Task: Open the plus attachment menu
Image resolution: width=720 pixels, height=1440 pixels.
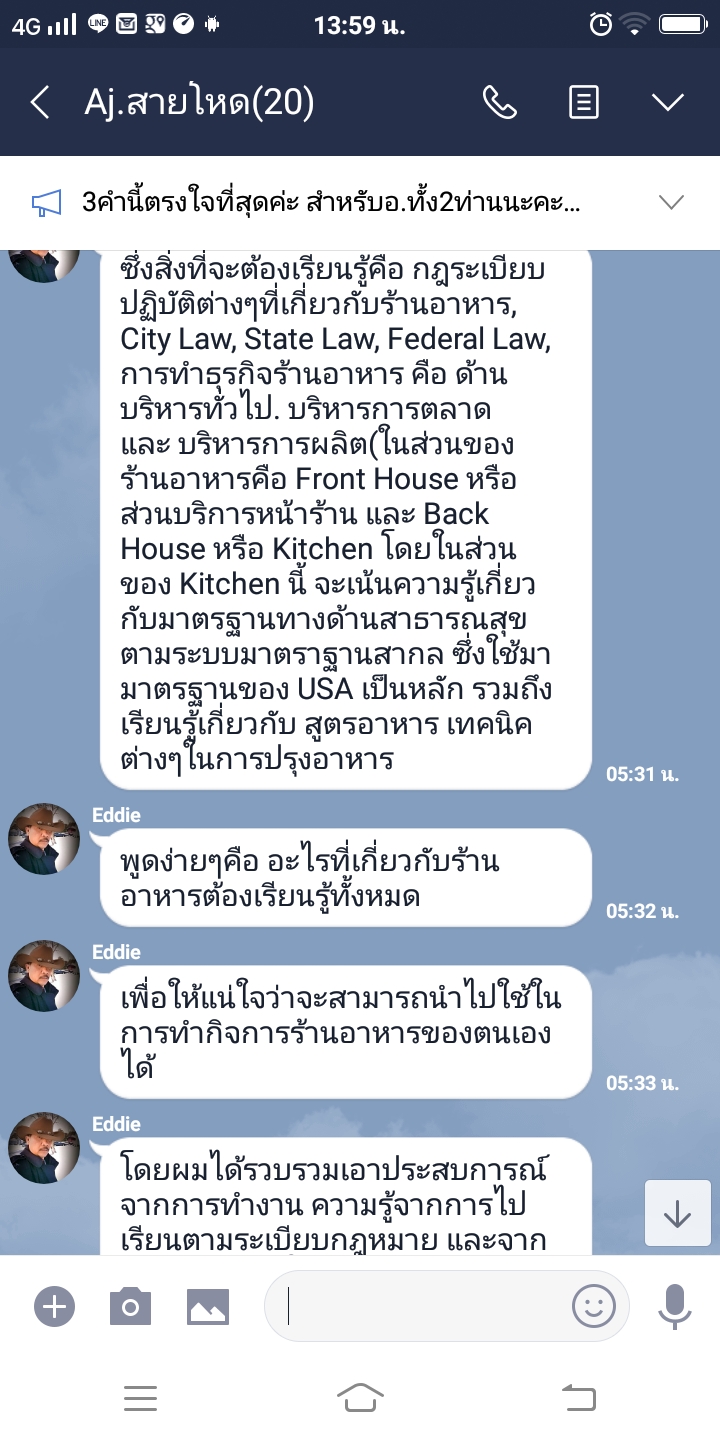Action: point(54,1306)
